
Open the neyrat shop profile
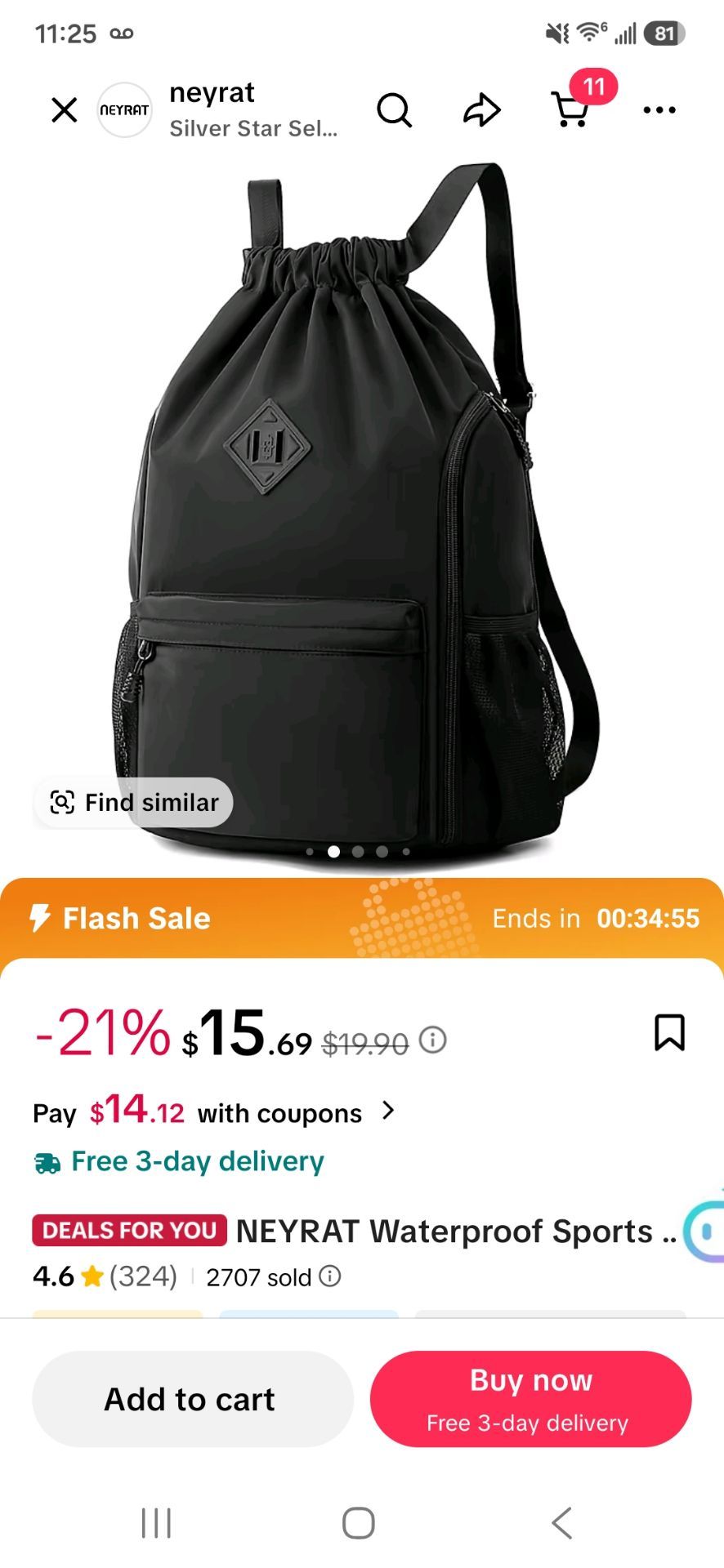pos(217,109)
